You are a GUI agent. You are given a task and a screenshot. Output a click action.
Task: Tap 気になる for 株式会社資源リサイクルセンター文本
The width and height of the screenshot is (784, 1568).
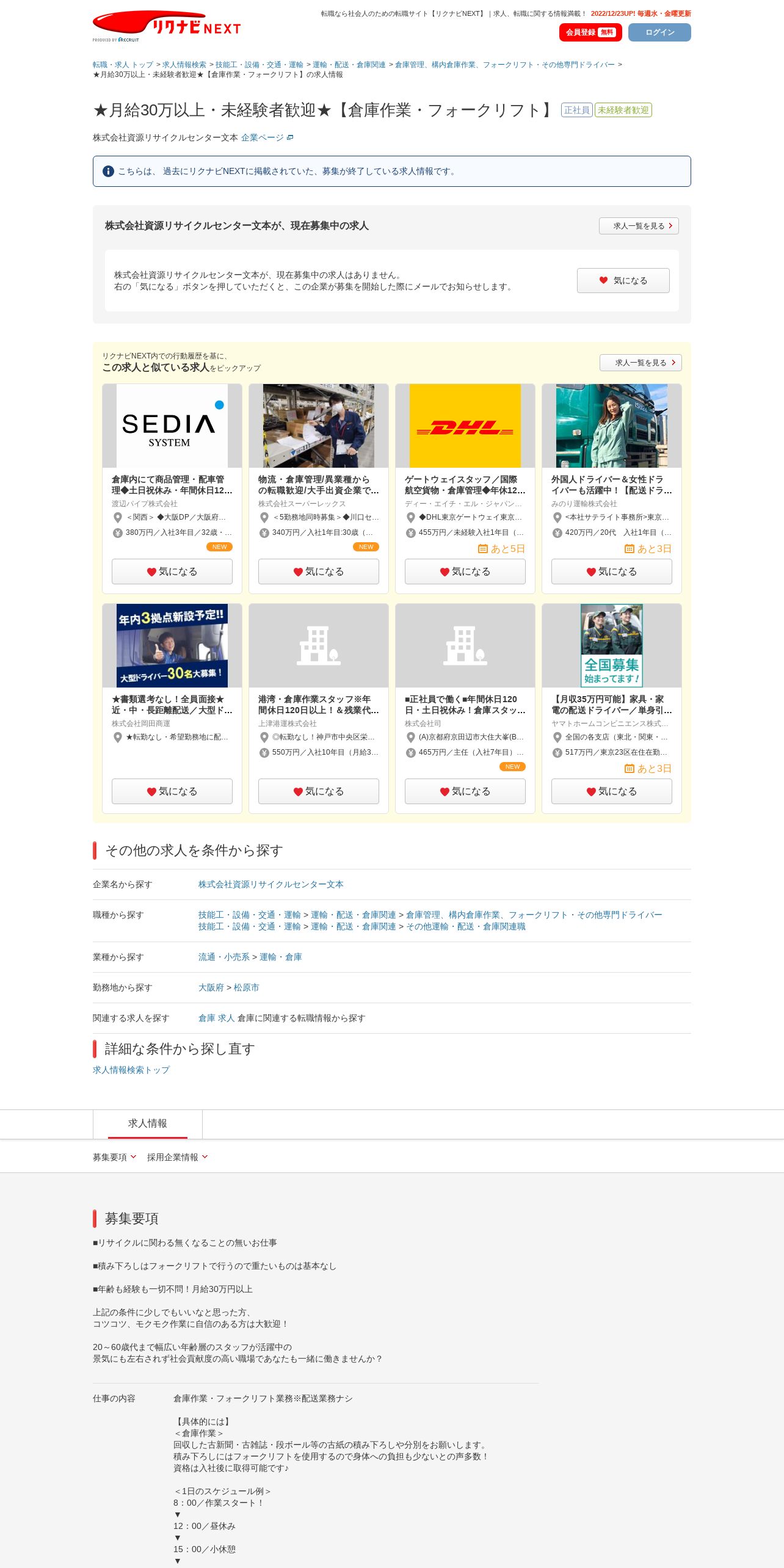[623, 280]
